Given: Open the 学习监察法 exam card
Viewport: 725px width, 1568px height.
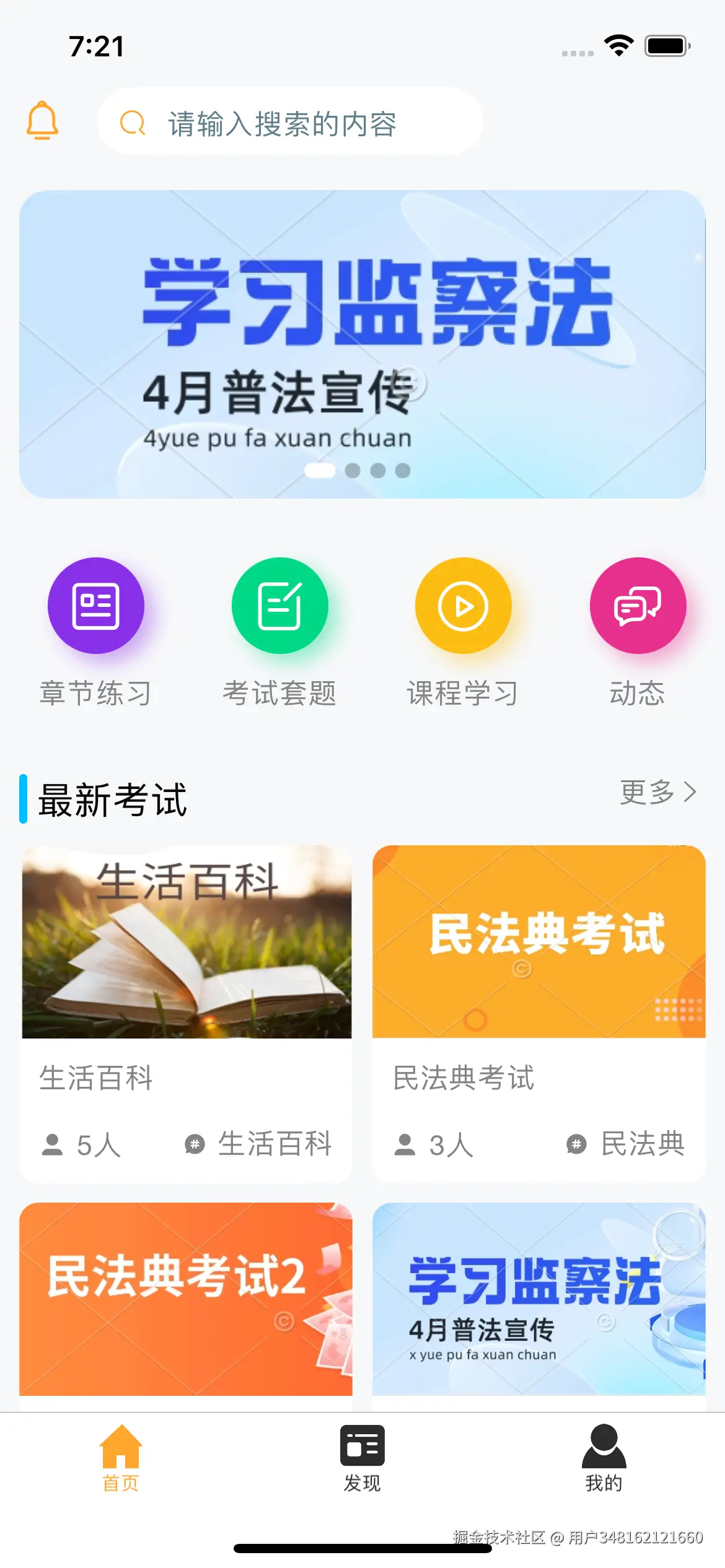Looking at the screenshot, I should pos(538,1299).
